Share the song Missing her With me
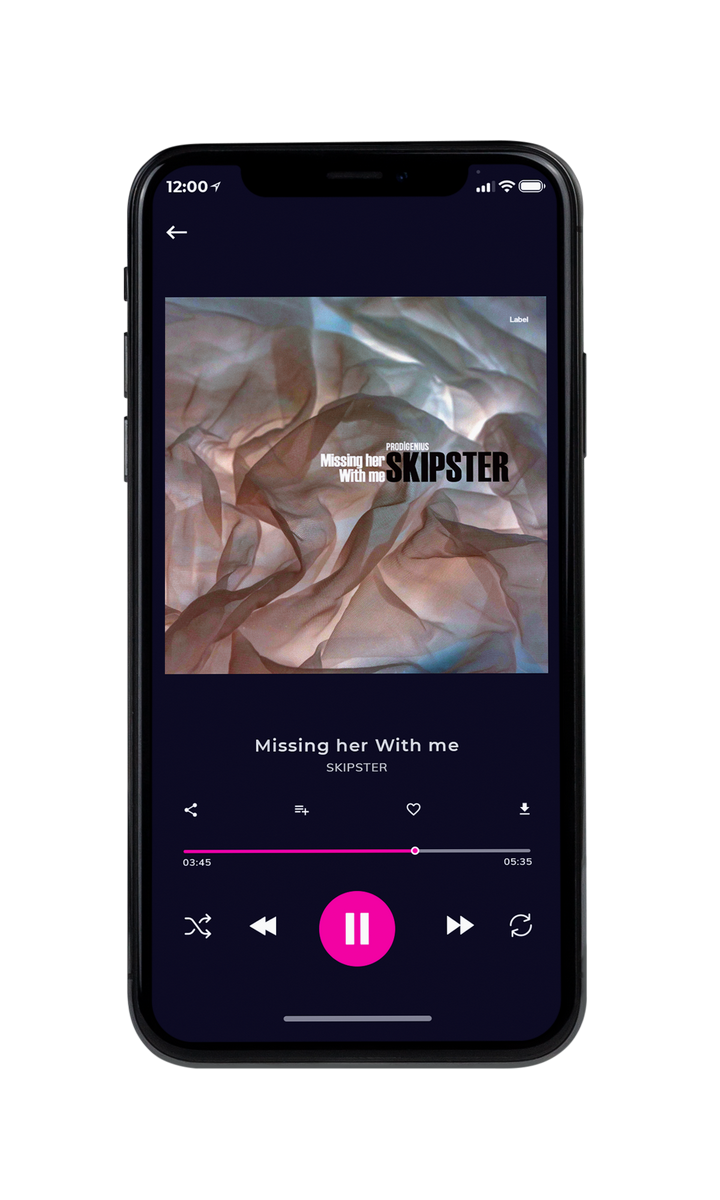Viewport: 720px width, 1200px height. point(191,810)
